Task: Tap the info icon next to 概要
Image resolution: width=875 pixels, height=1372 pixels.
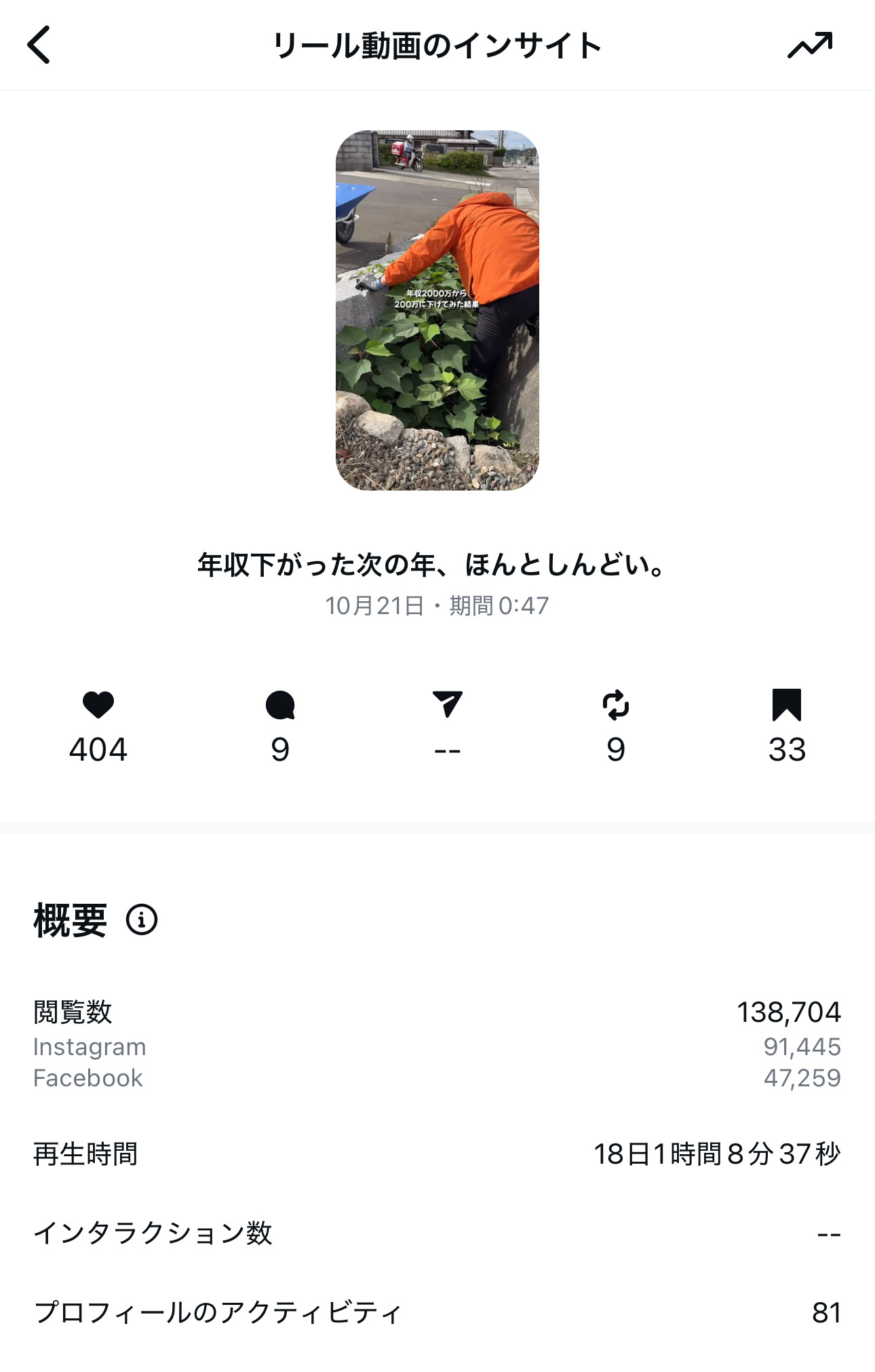Action: tap(141, 921)
